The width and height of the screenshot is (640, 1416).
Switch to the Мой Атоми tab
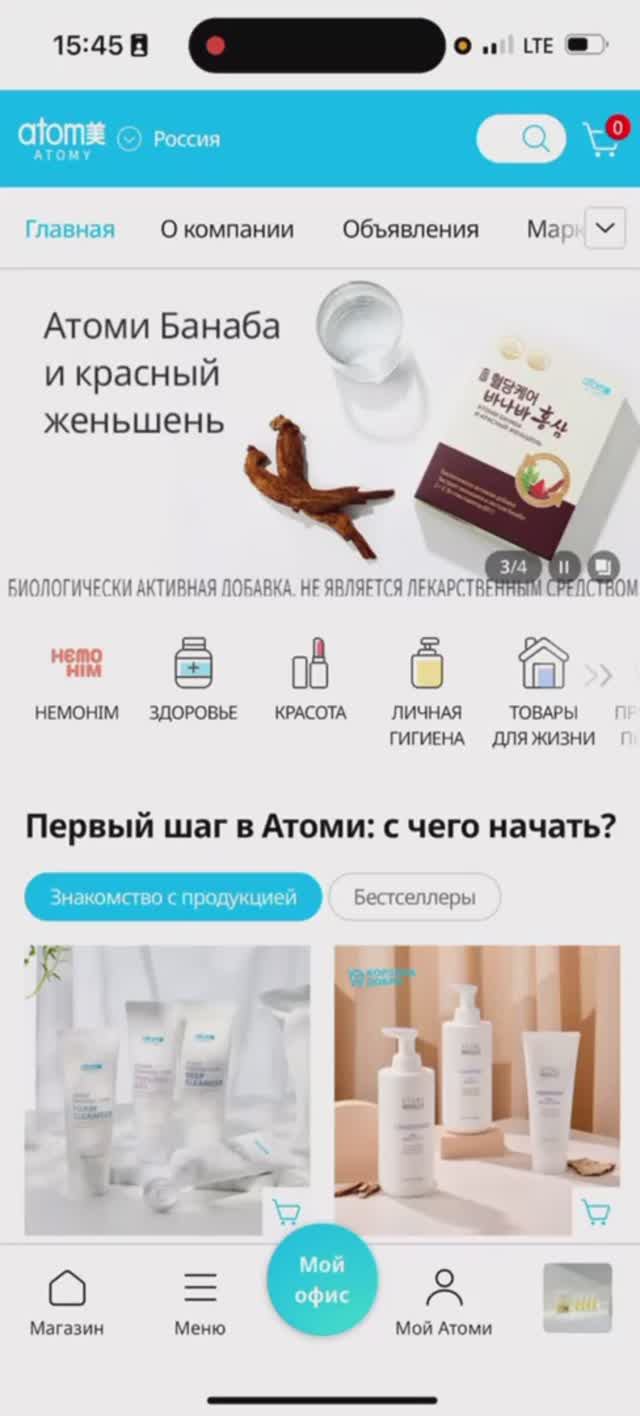[443, 1302]
